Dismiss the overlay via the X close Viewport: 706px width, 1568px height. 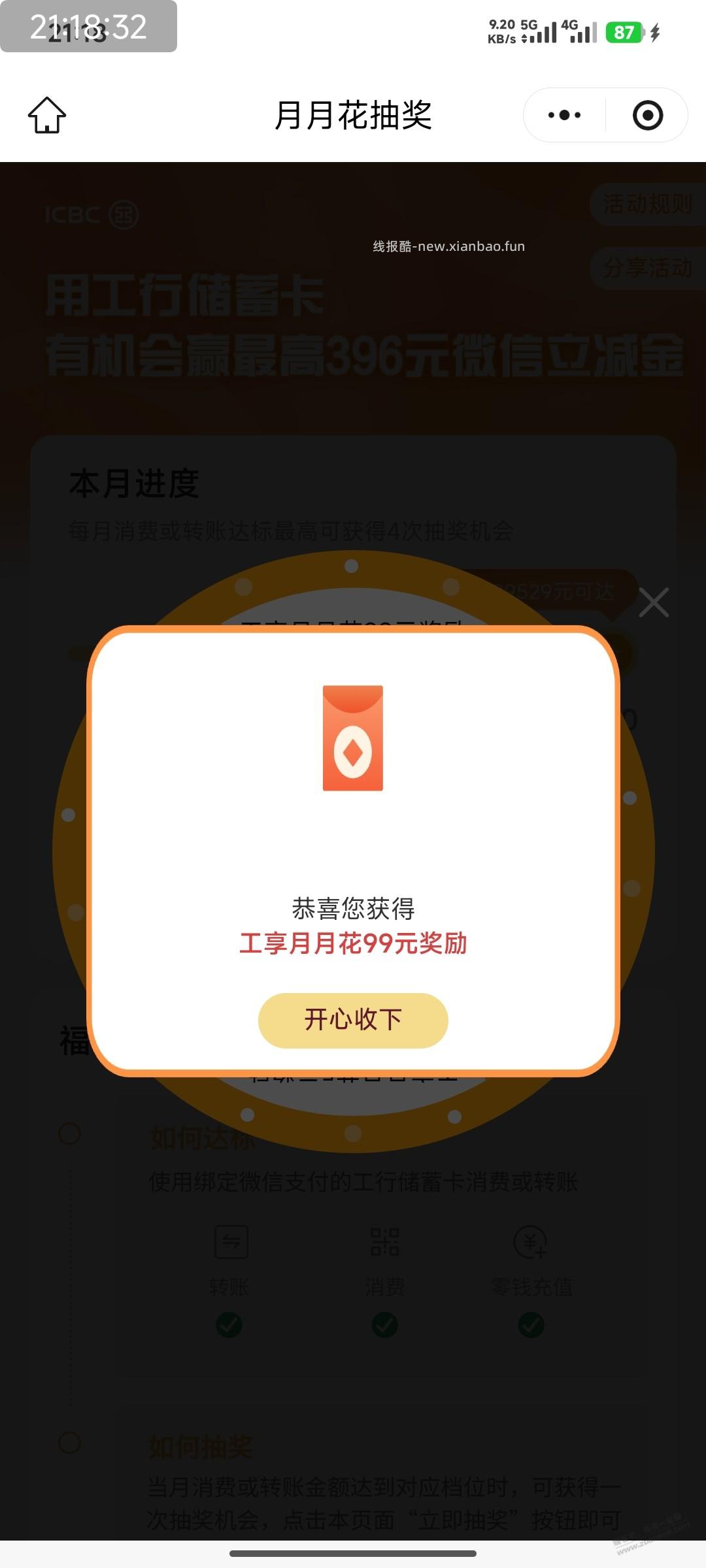tap(653, 602)
